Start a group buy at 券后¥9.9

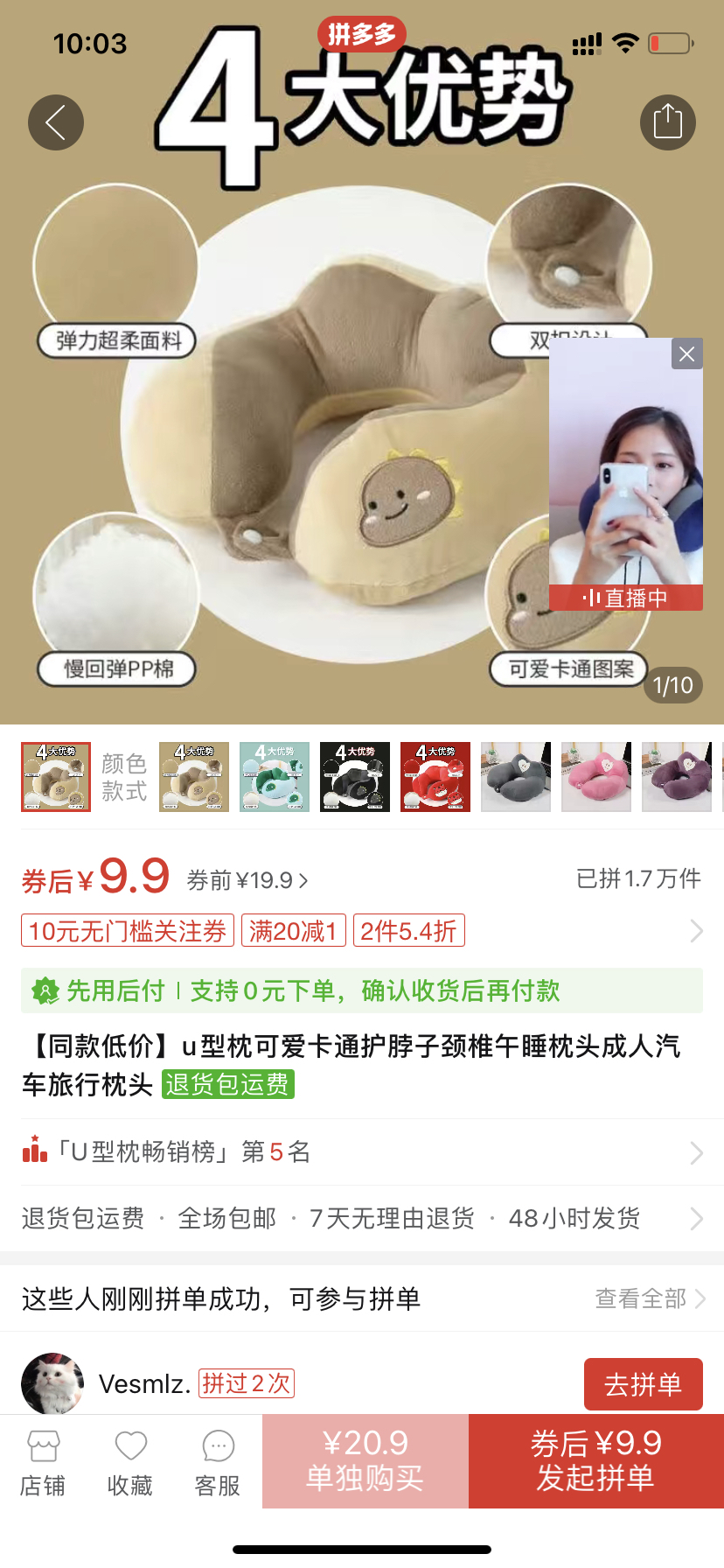[595, 1461]
